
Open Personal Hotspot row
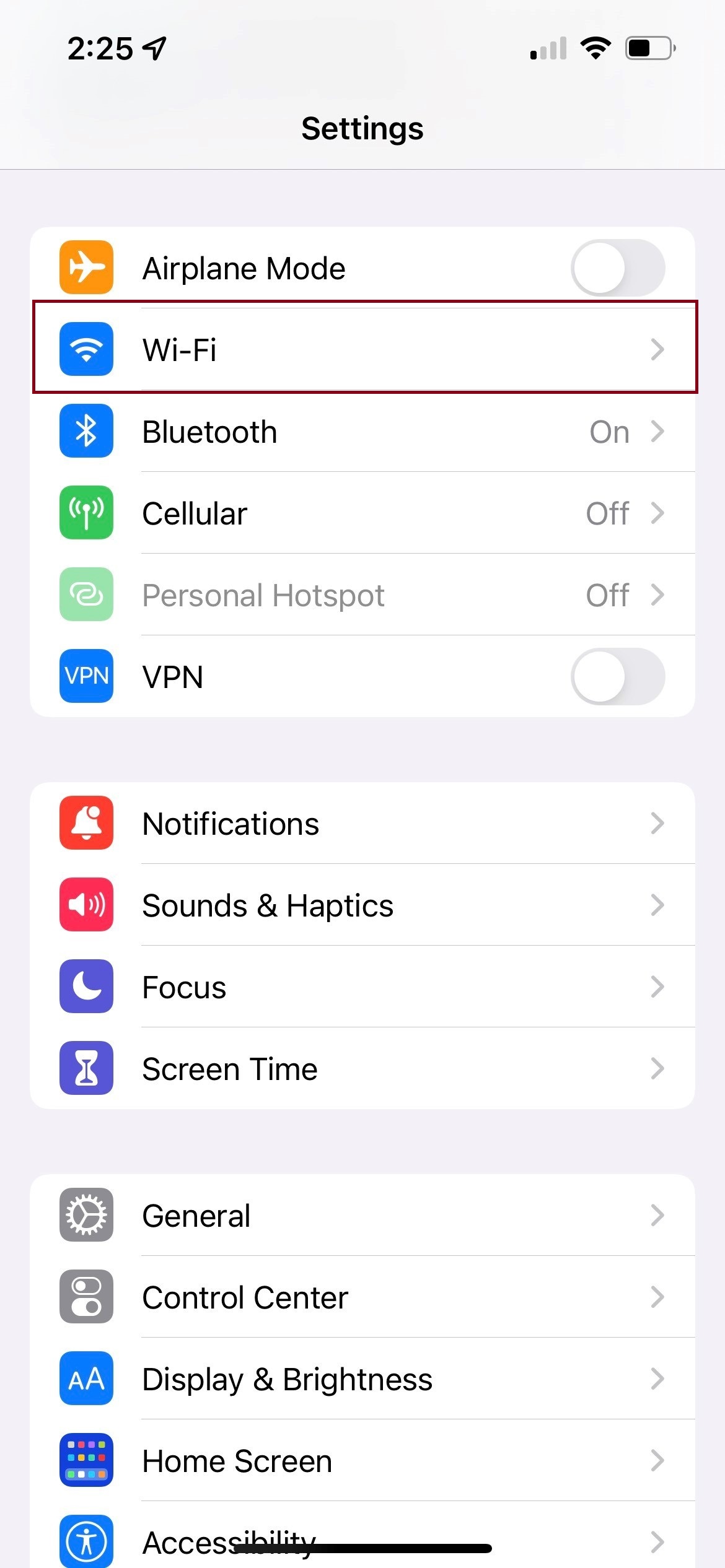(x=362, y=595)
